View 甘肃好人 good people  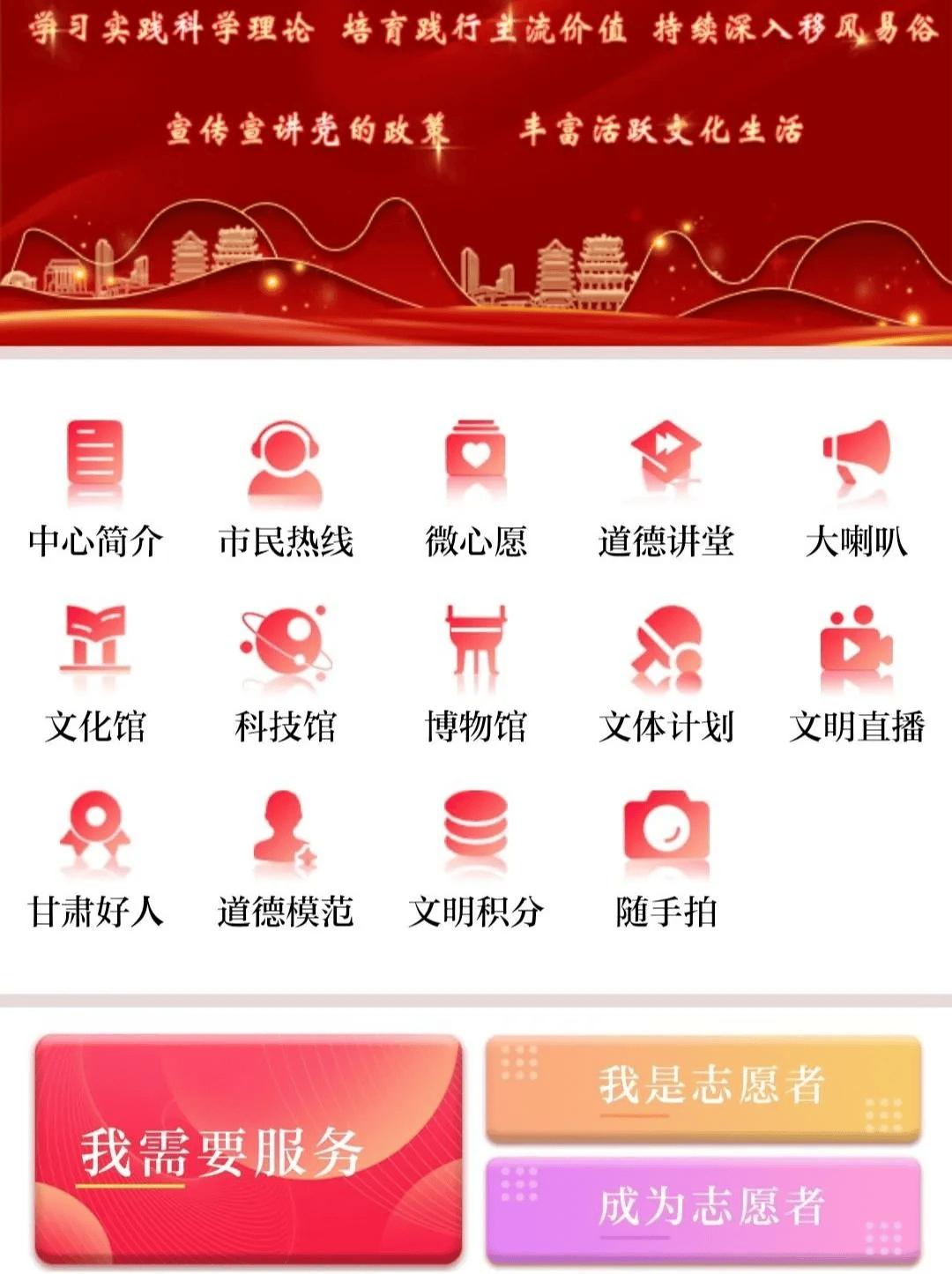tap(95, 858)
